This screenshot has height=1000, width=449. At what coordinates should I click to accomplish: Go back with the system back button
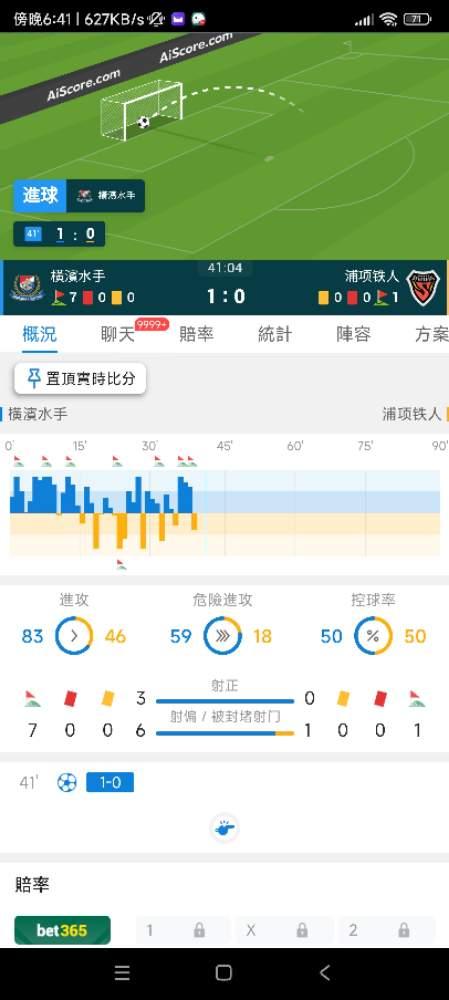click(x=325, y=973)
